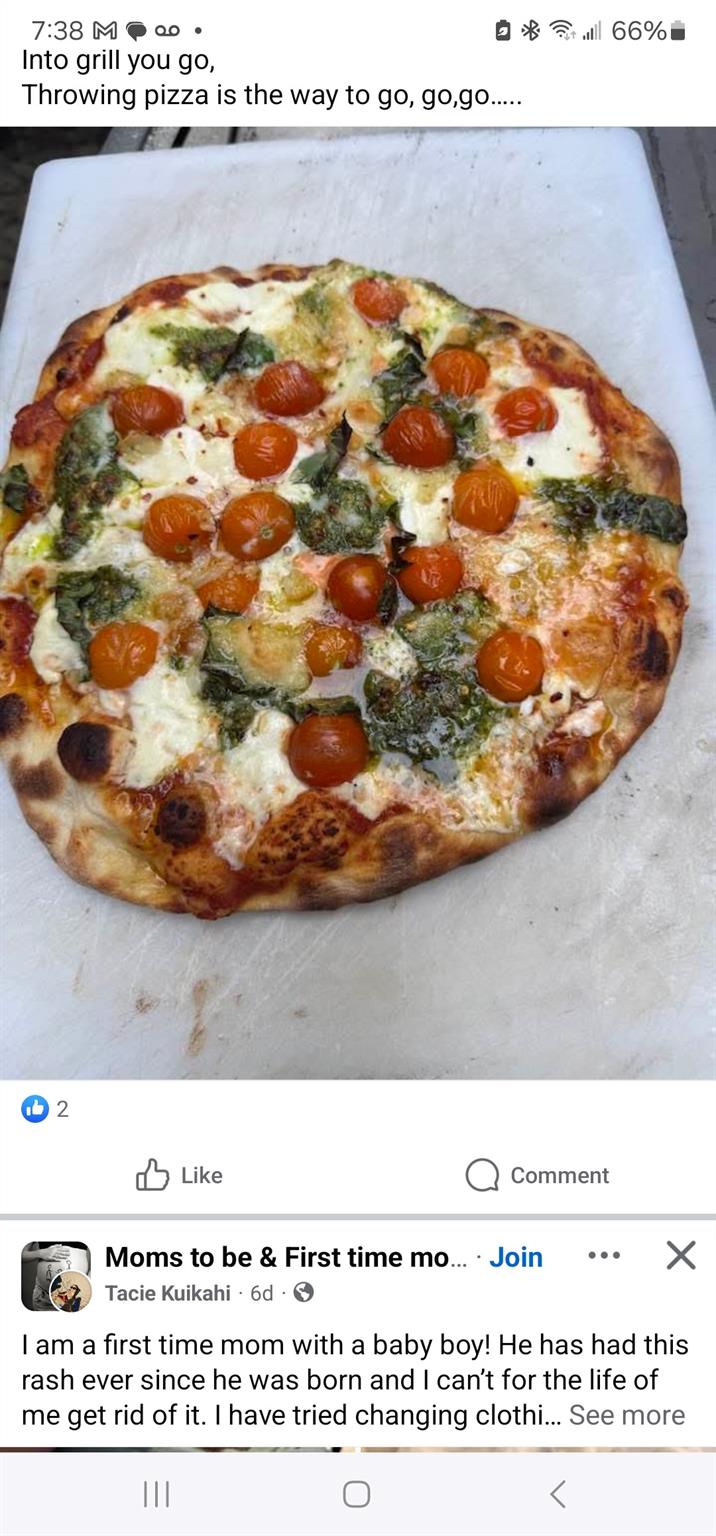This screenshot has width=716, height=1536.
Task: Comment on the pizza post
Action: pyautogui.click(x=537, y=1175)
